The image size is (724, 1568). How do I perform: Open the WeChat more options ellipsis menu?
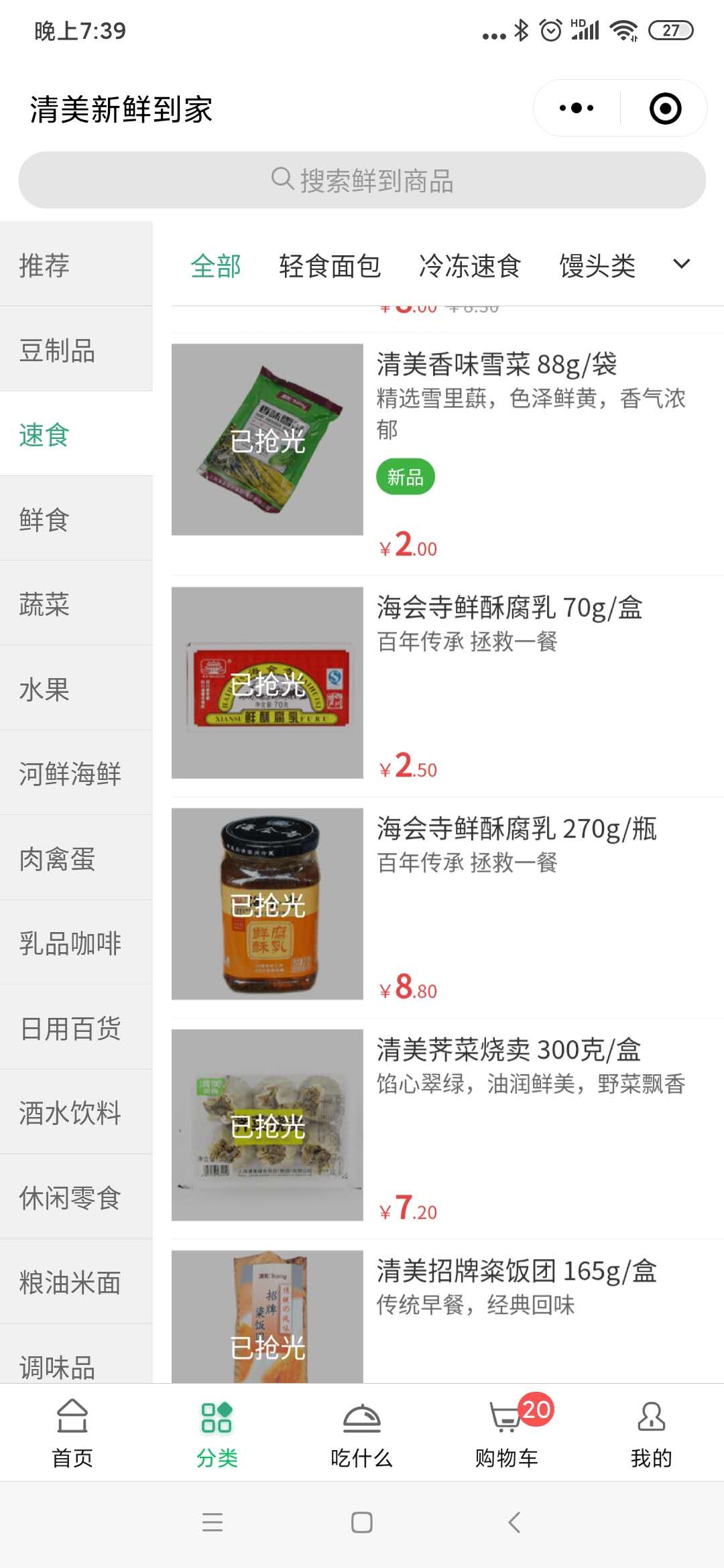tap(575, 107)
